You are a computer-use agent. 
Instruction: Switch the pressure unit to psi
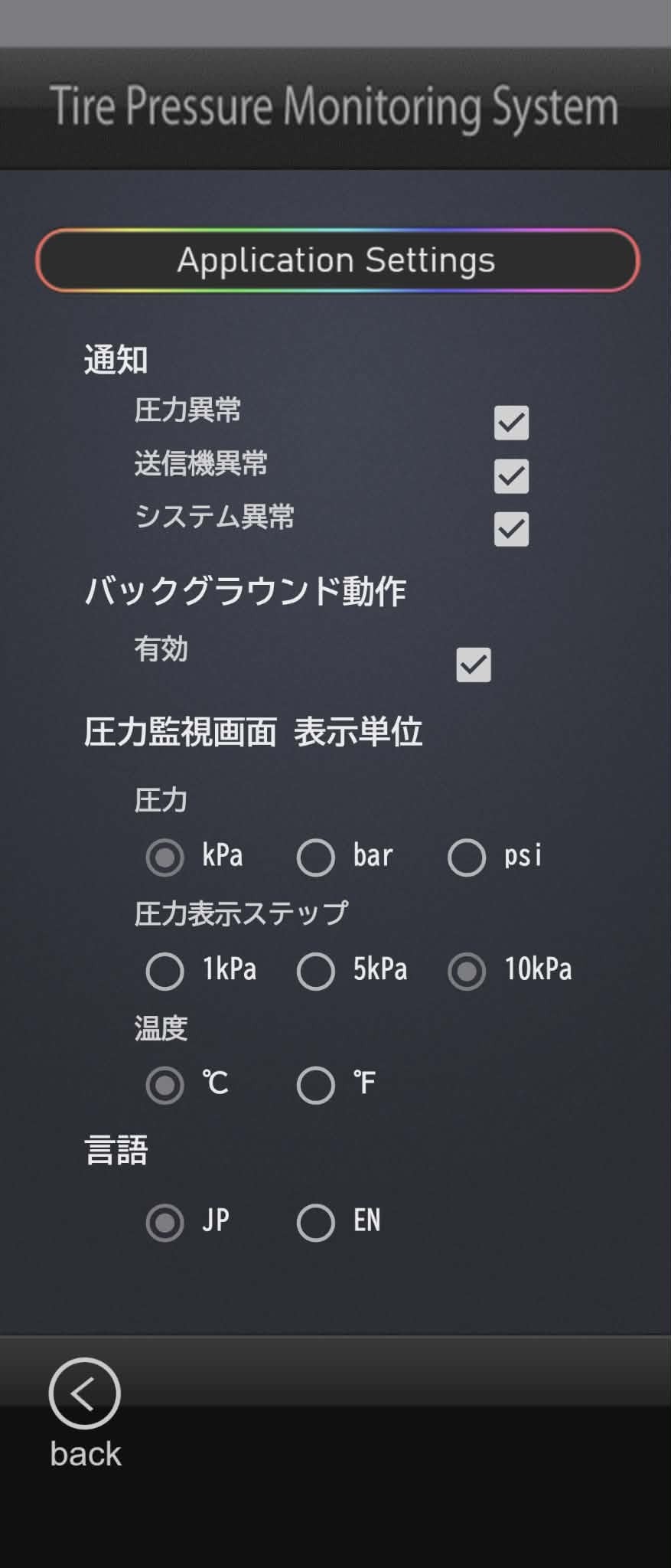(467, 857)
